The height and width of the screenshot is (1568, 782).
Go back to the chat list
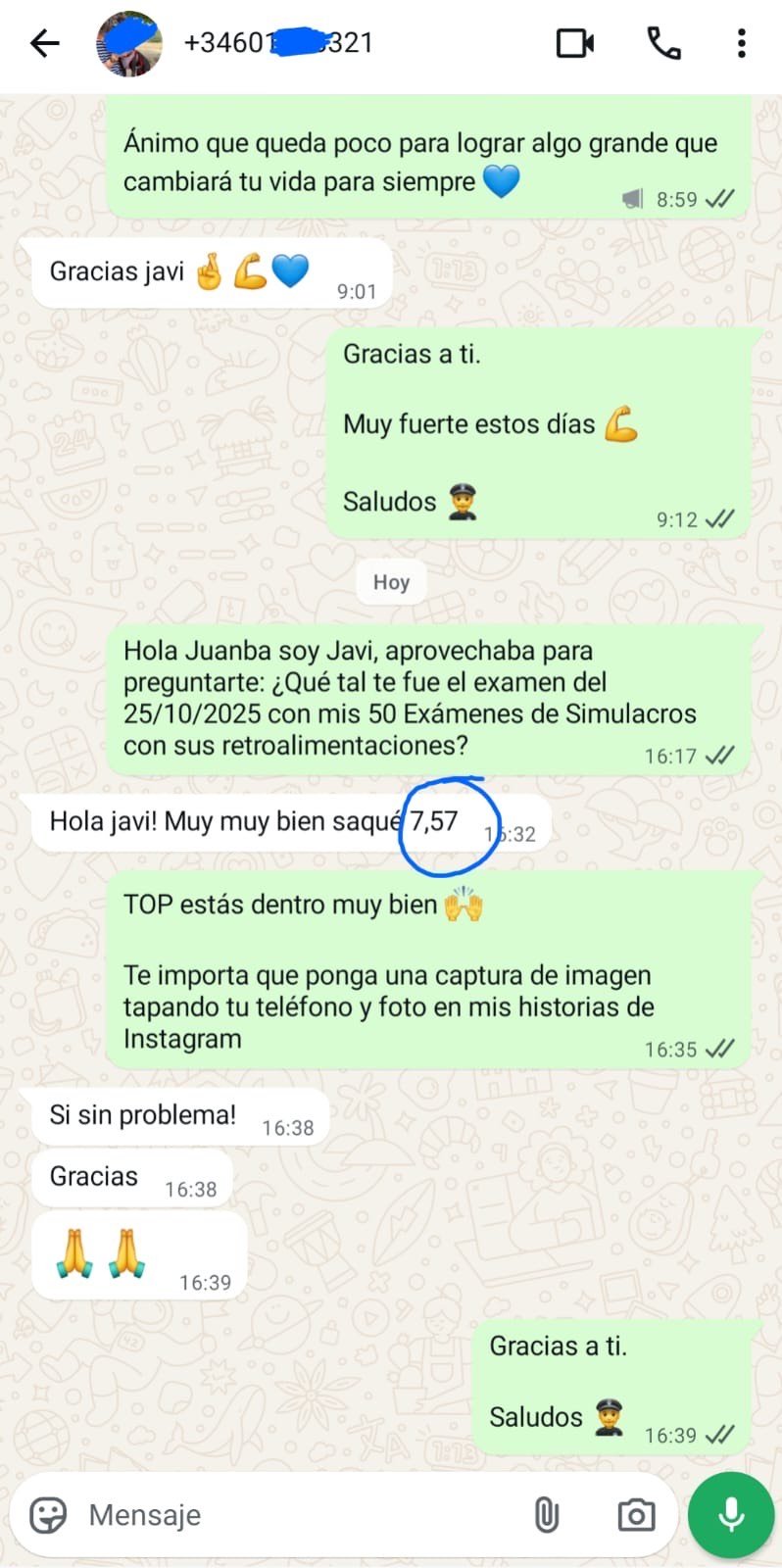tap(45, 43)
